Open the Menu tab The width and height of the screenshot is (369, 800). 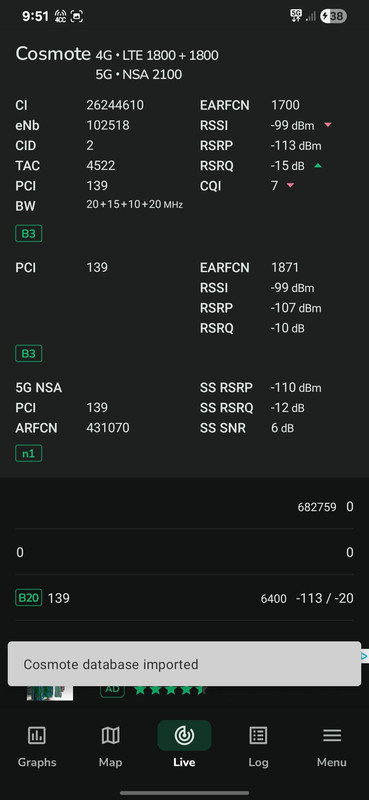pyautogui.click(x=332, y=745)
